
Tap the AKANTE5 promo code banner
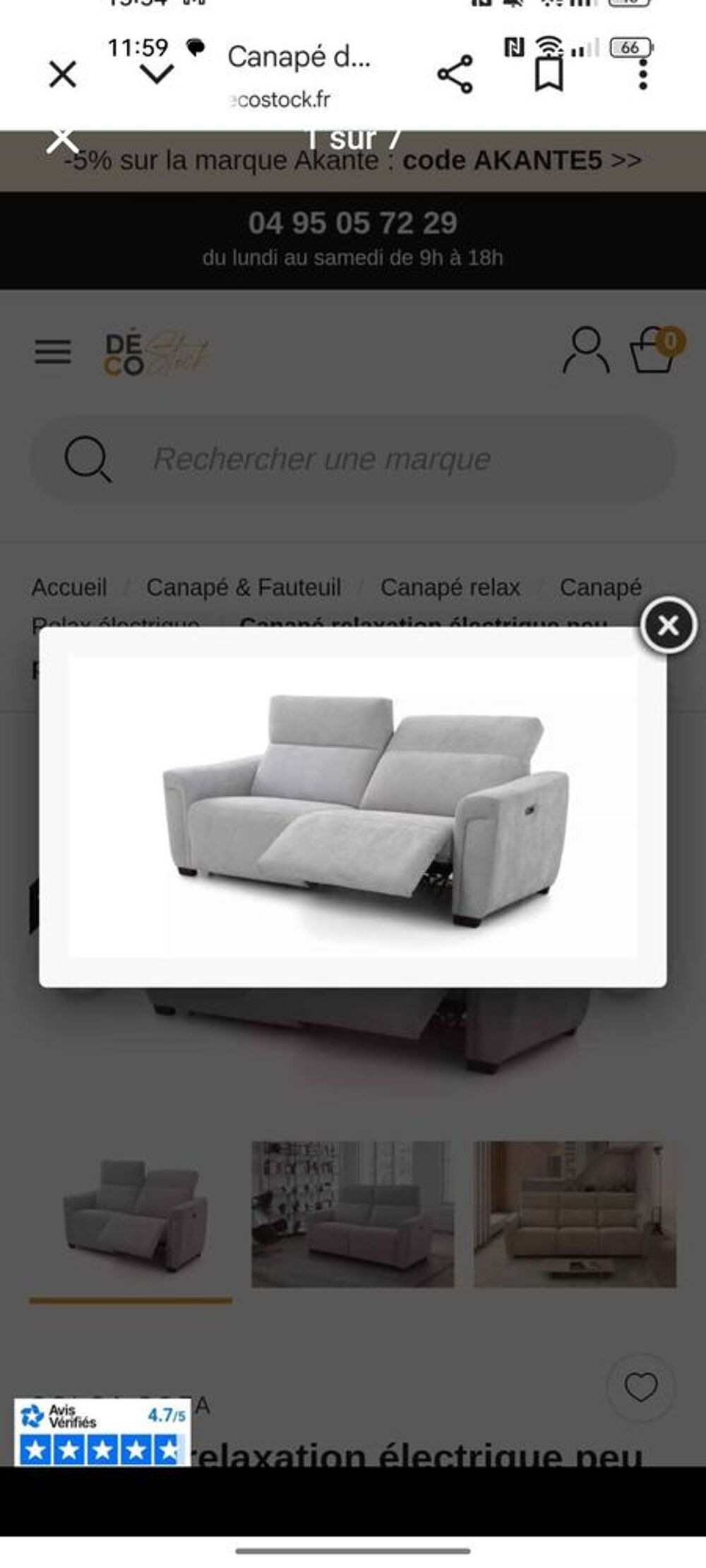[353, 161]
